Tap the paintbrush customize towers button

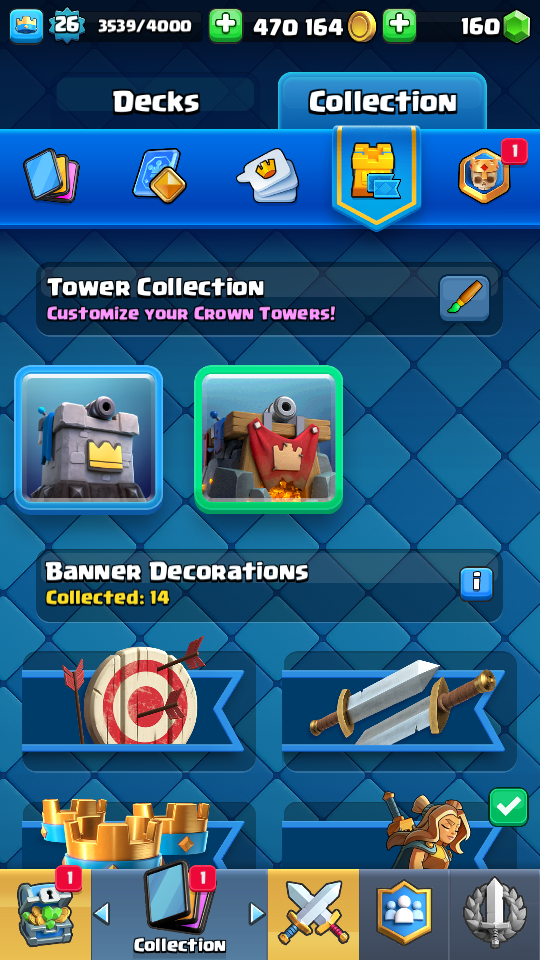464,298
